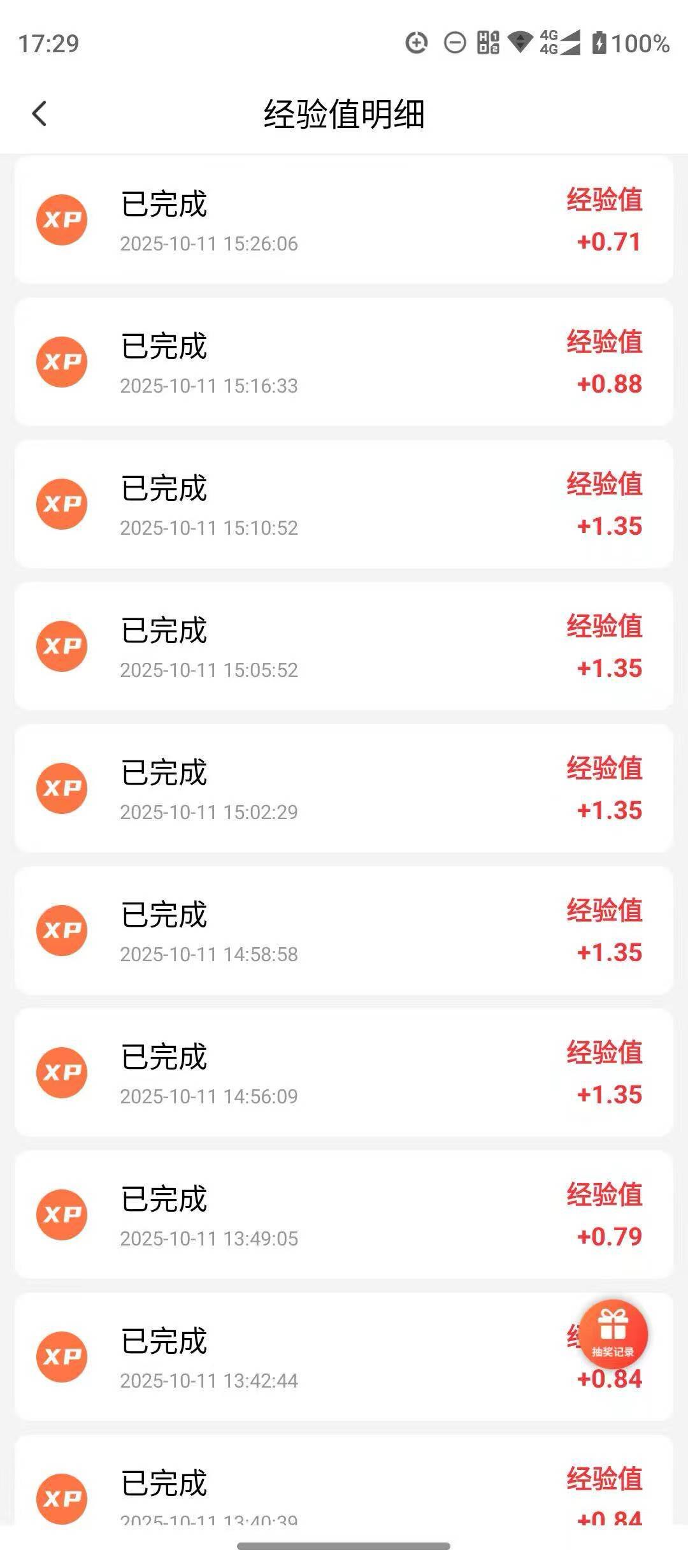
Task: Go back using the left chevron arrow
Action: click(x=40, y=113)
